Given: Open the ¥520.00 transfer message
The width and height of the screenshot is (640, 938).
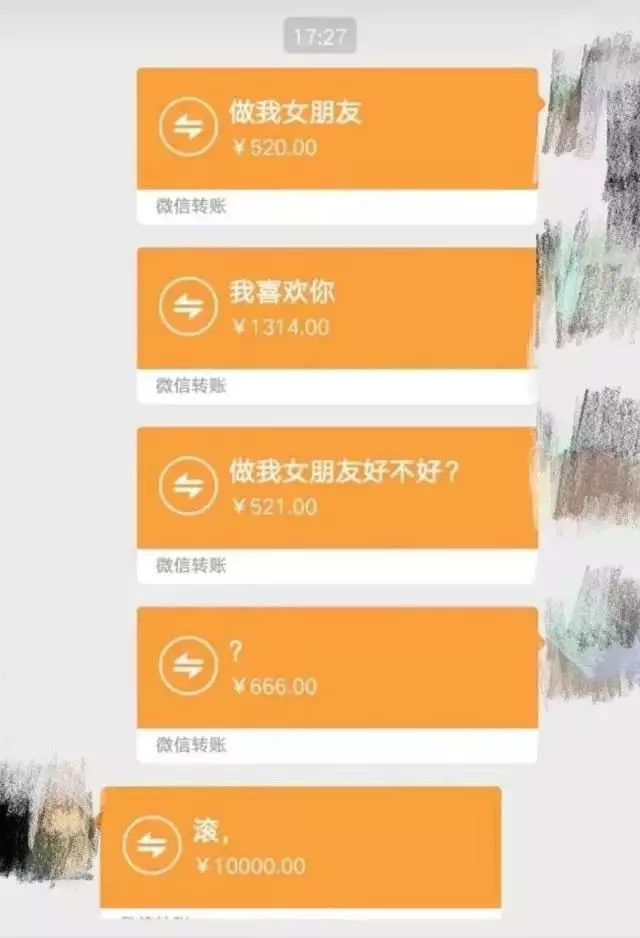Looking at the screenshot, I should coord(337,129).
